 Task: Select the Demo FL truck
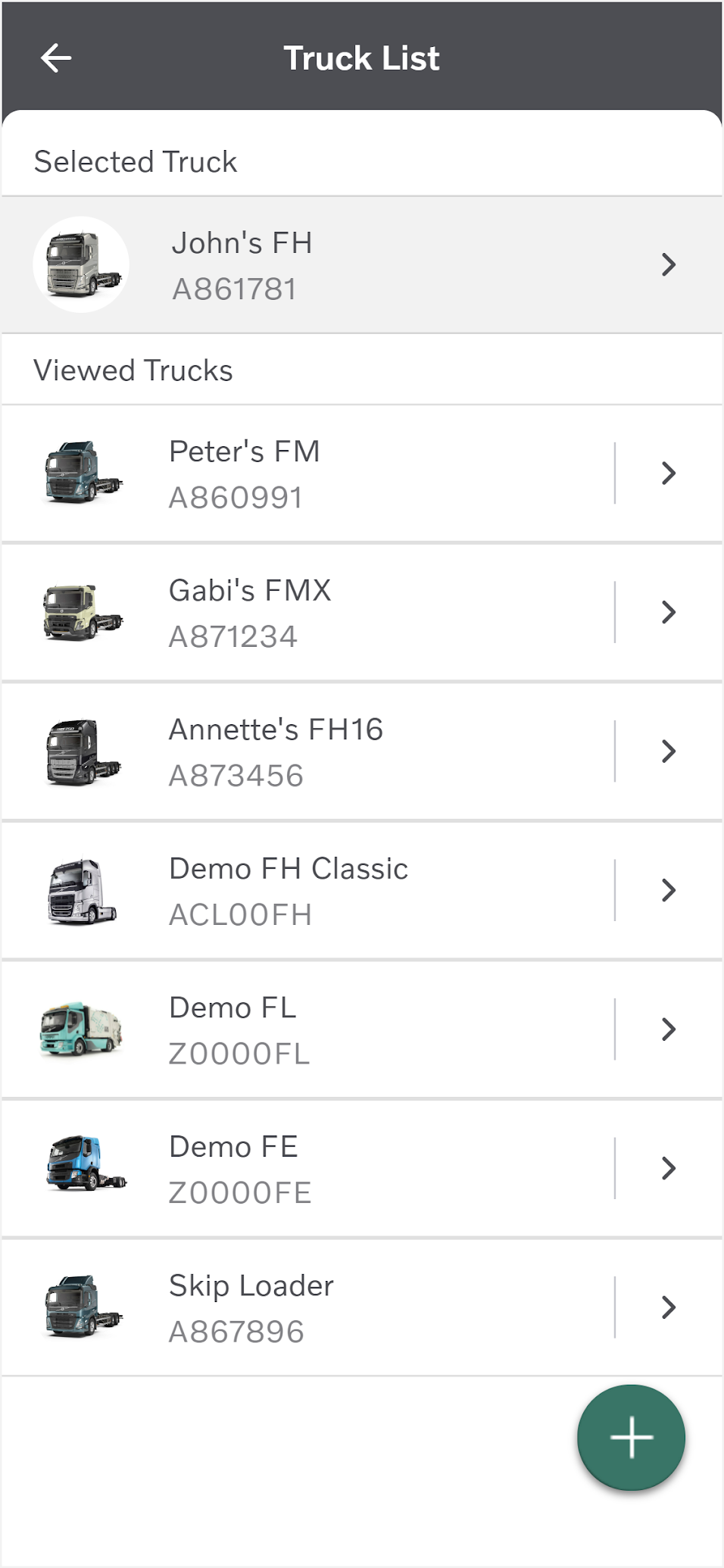point(318,1030)
